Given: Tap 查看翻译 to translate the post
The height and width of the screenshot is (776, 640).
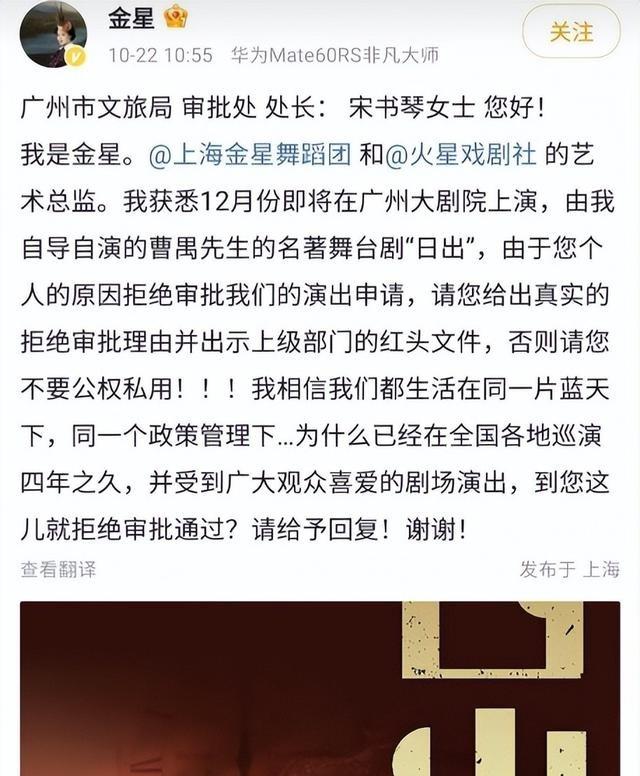Looking at the screenshot, I should pos(59,569).
